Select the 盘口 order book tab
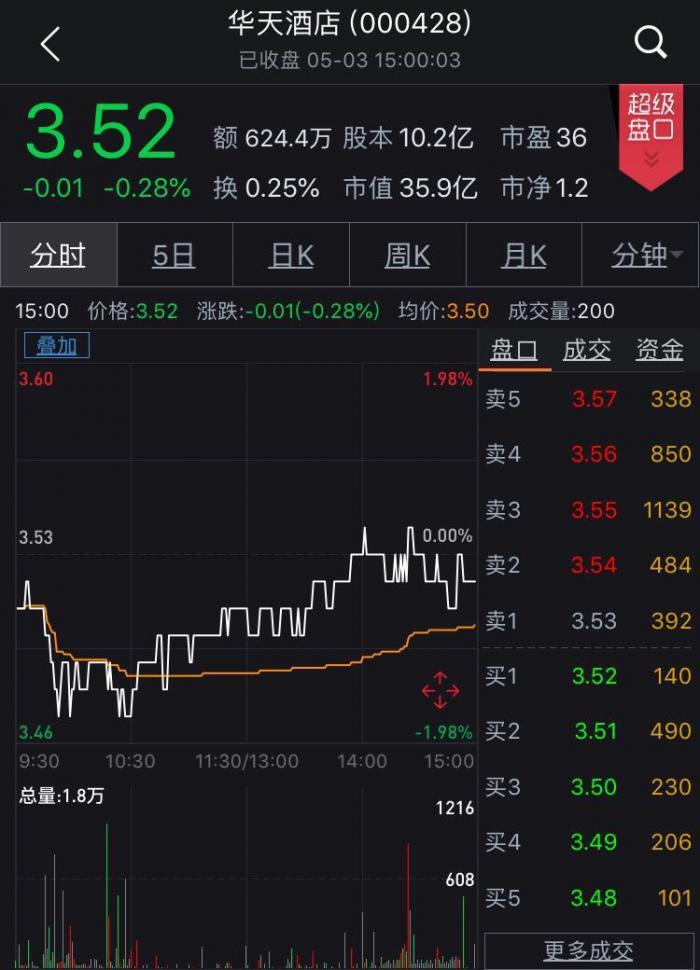 [x=514, y=350]
